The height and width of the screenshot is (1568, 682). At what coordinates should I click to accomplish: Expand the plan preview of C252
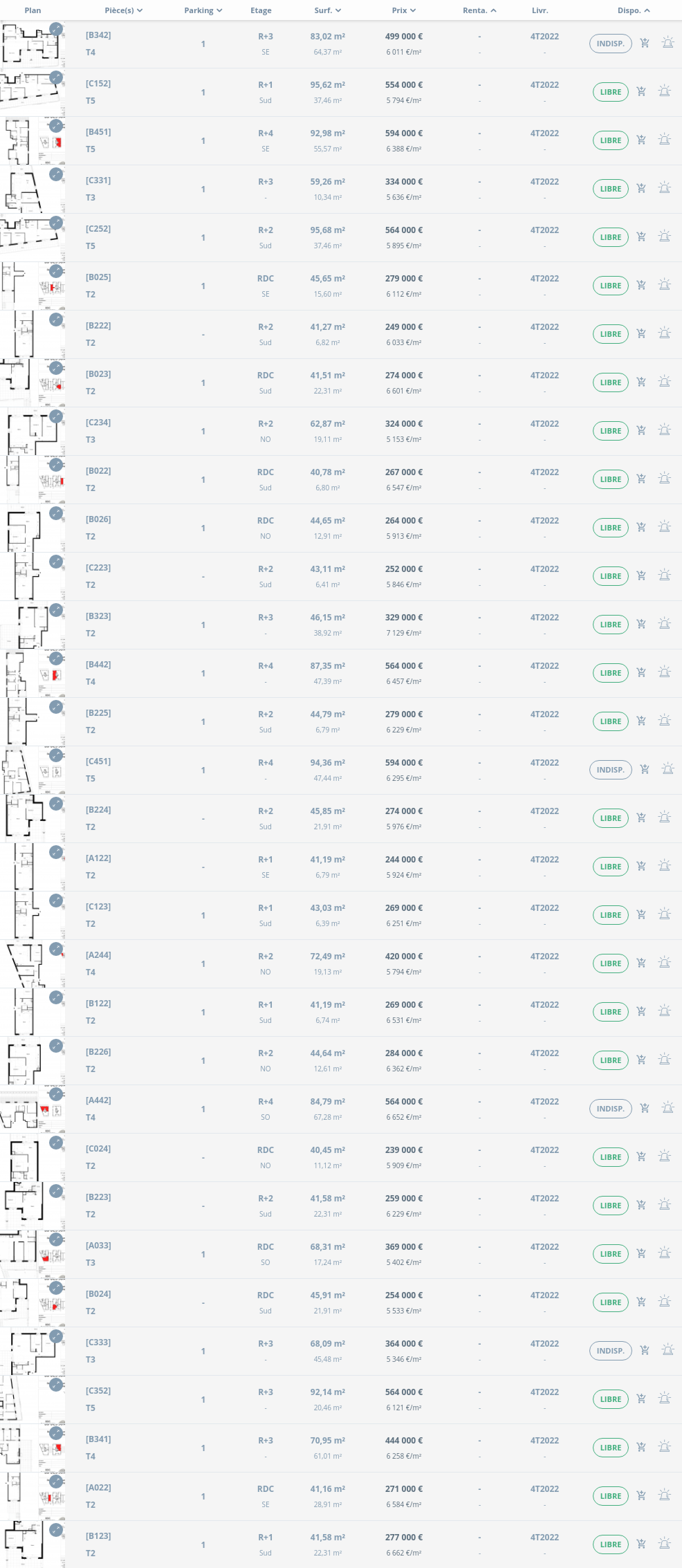point(56,223)
